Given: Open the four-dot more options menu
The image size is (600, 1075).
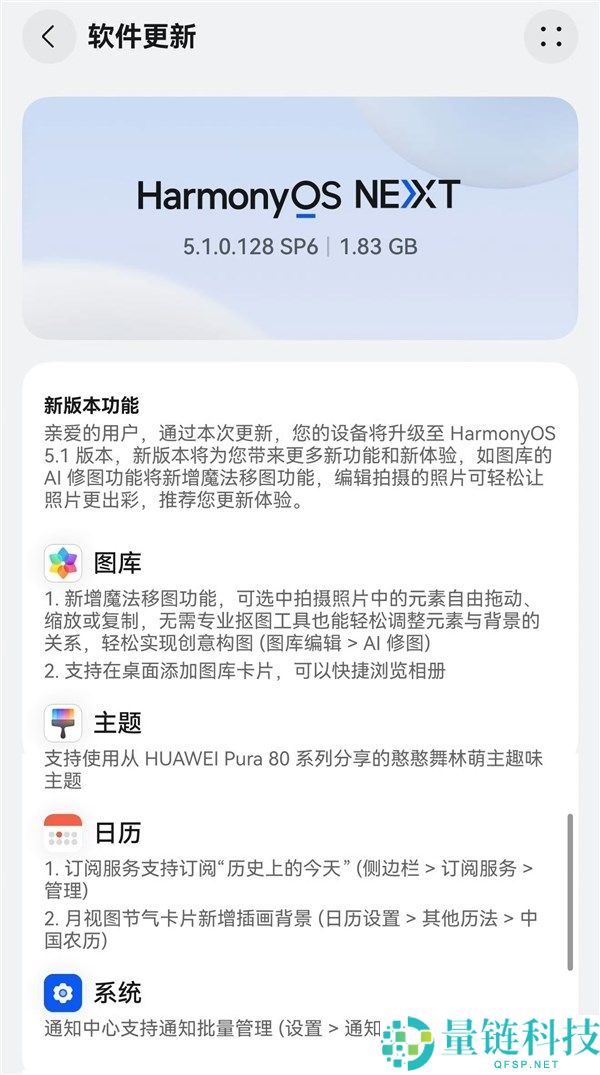Looking at the screenshot, I should (x=551, y=37).
